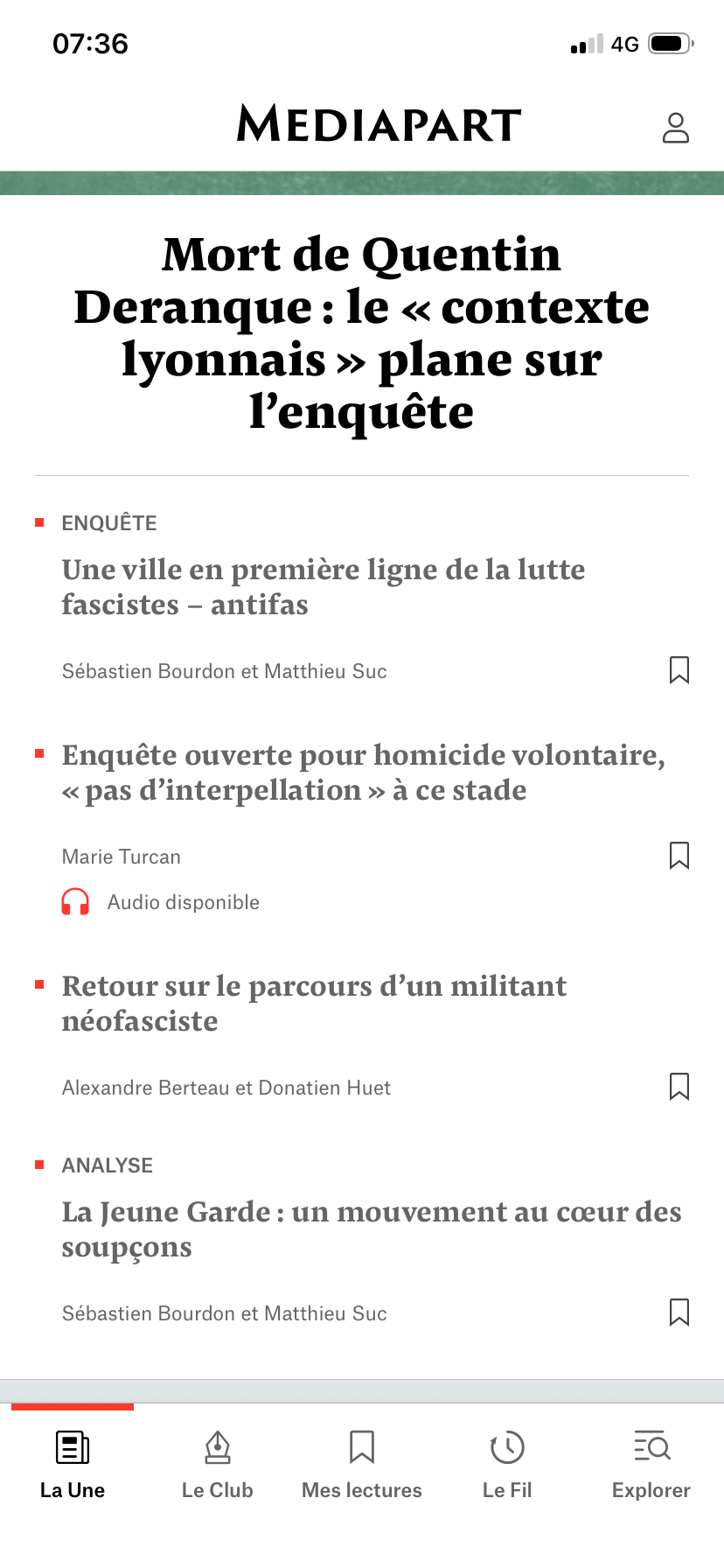Switch to the Le Fil tab
This screenshot has height=1568, width=724.
507,1465
